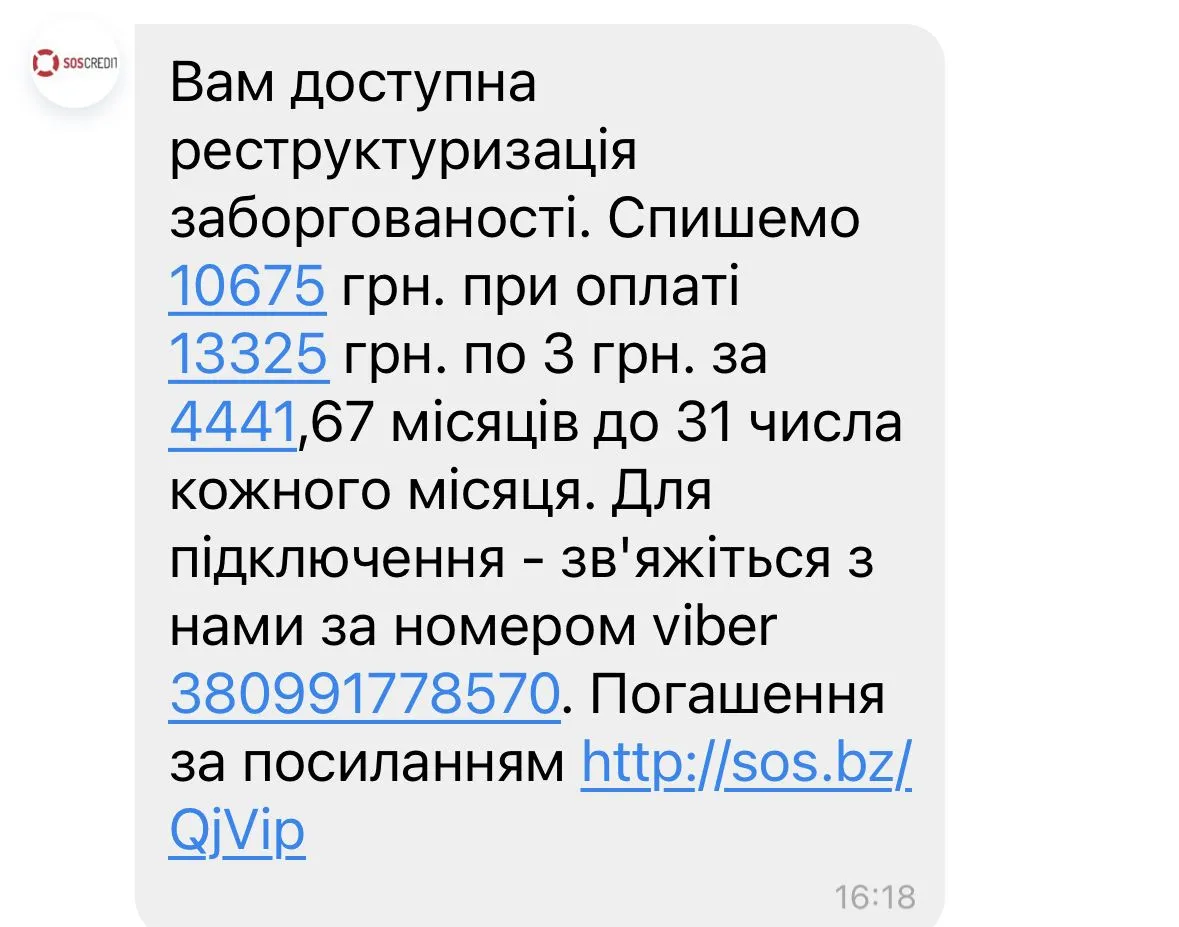Tap the underlined number 4441
1179x927 pixels.
(x=233, y=425)
